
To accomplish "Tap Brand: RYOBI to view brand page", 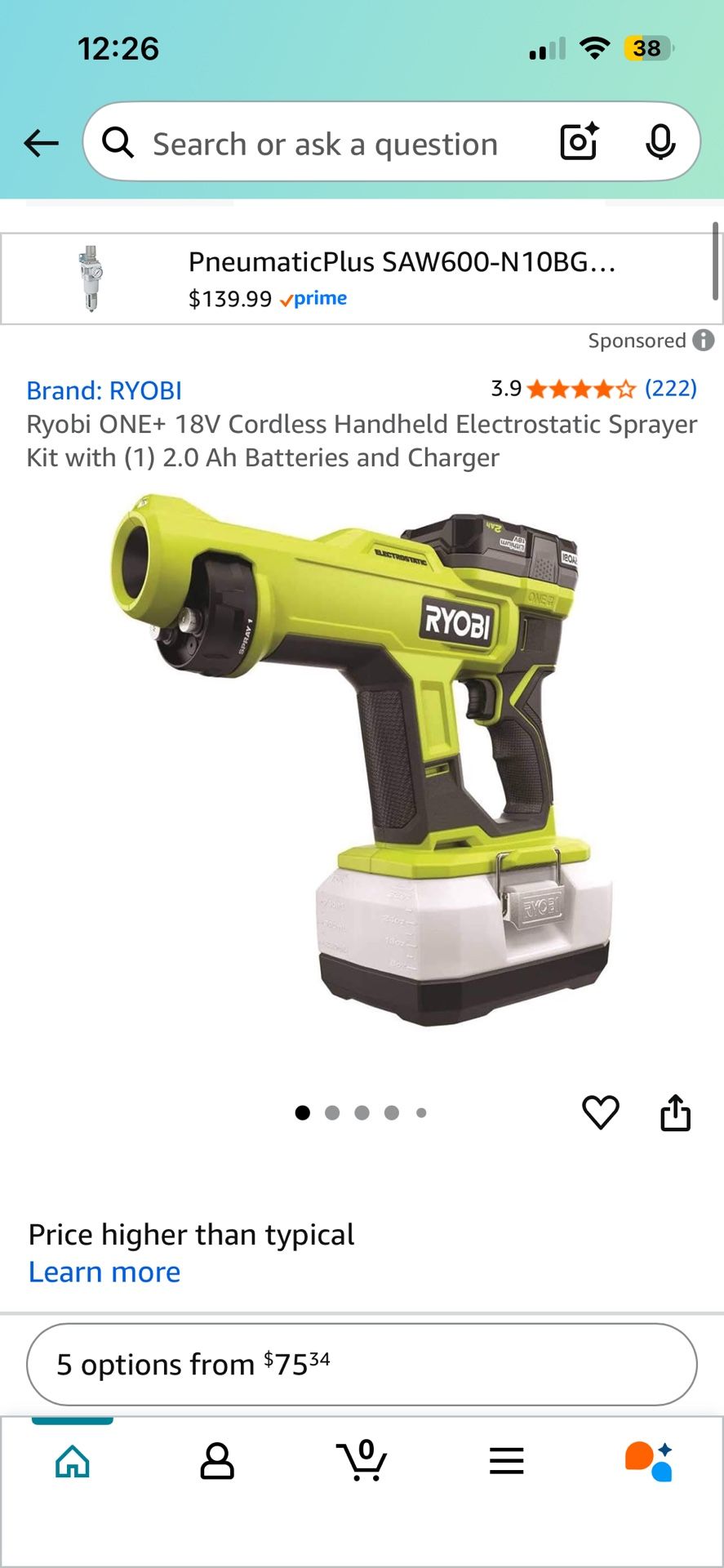I will pos(105,390).
